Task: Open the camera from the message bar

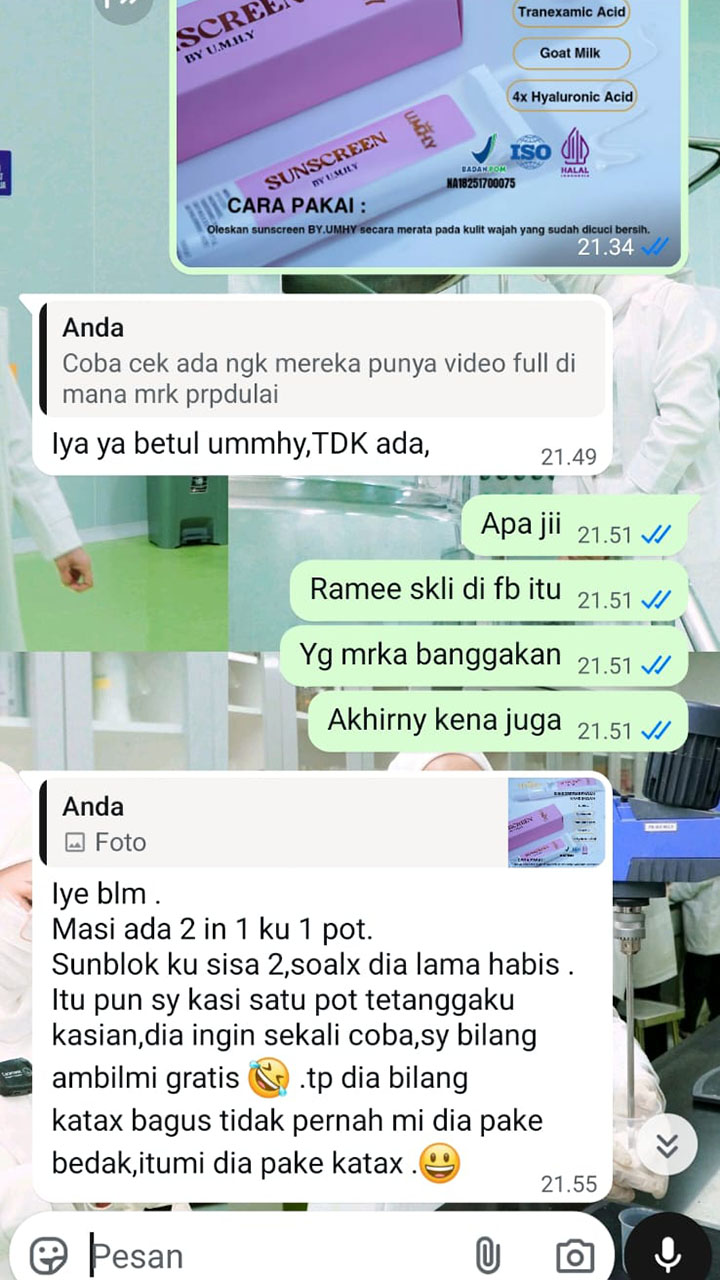Action: pos(575,1255)
